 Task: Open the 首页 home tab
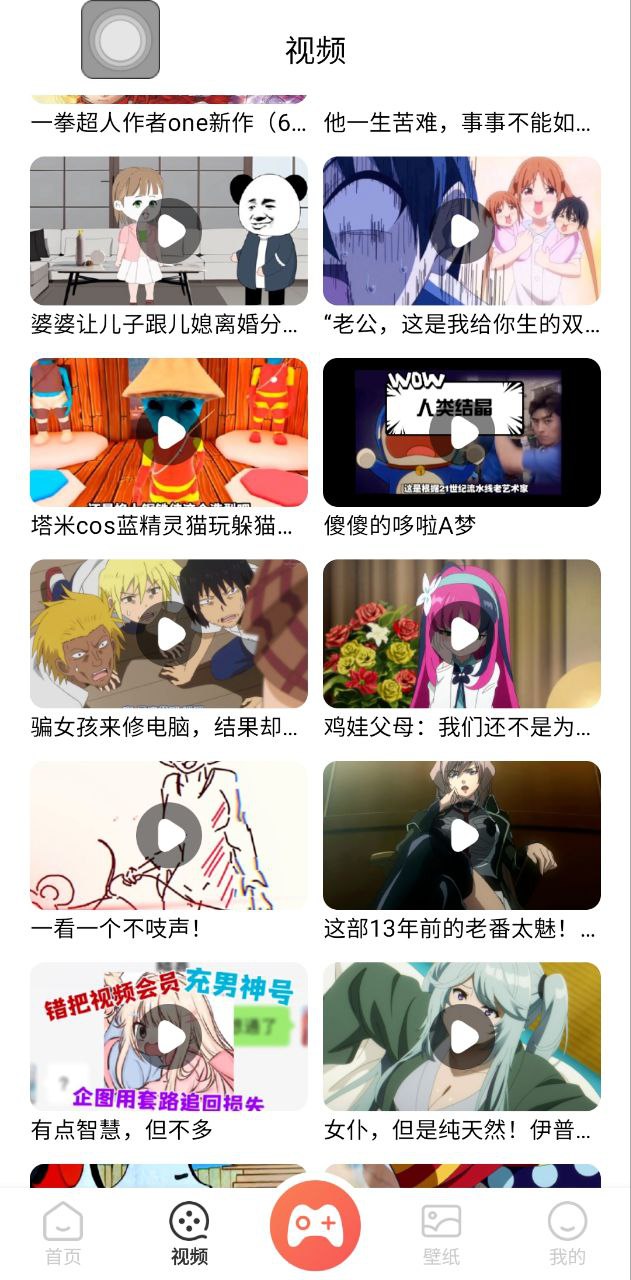63,1233
